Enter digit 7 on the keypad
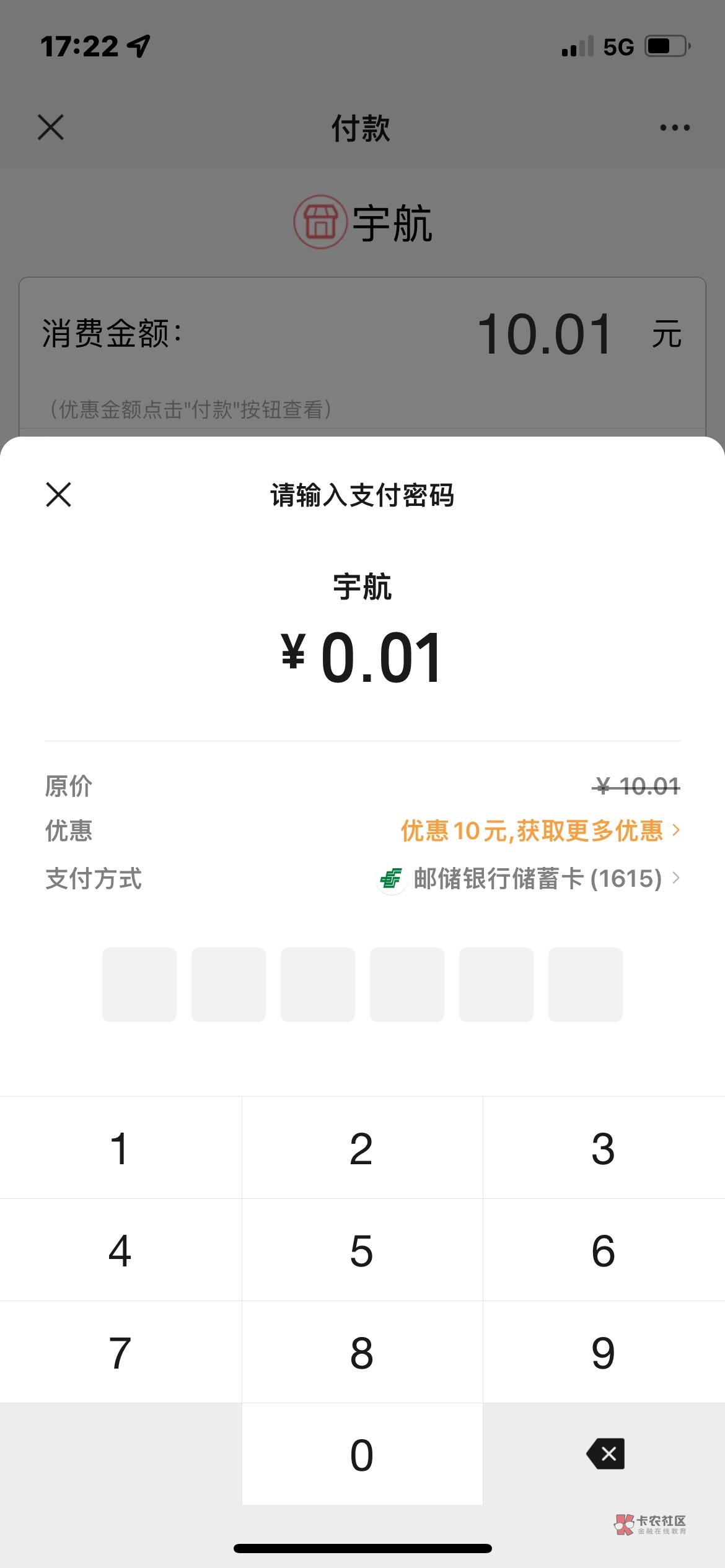 pos(120,1352)
